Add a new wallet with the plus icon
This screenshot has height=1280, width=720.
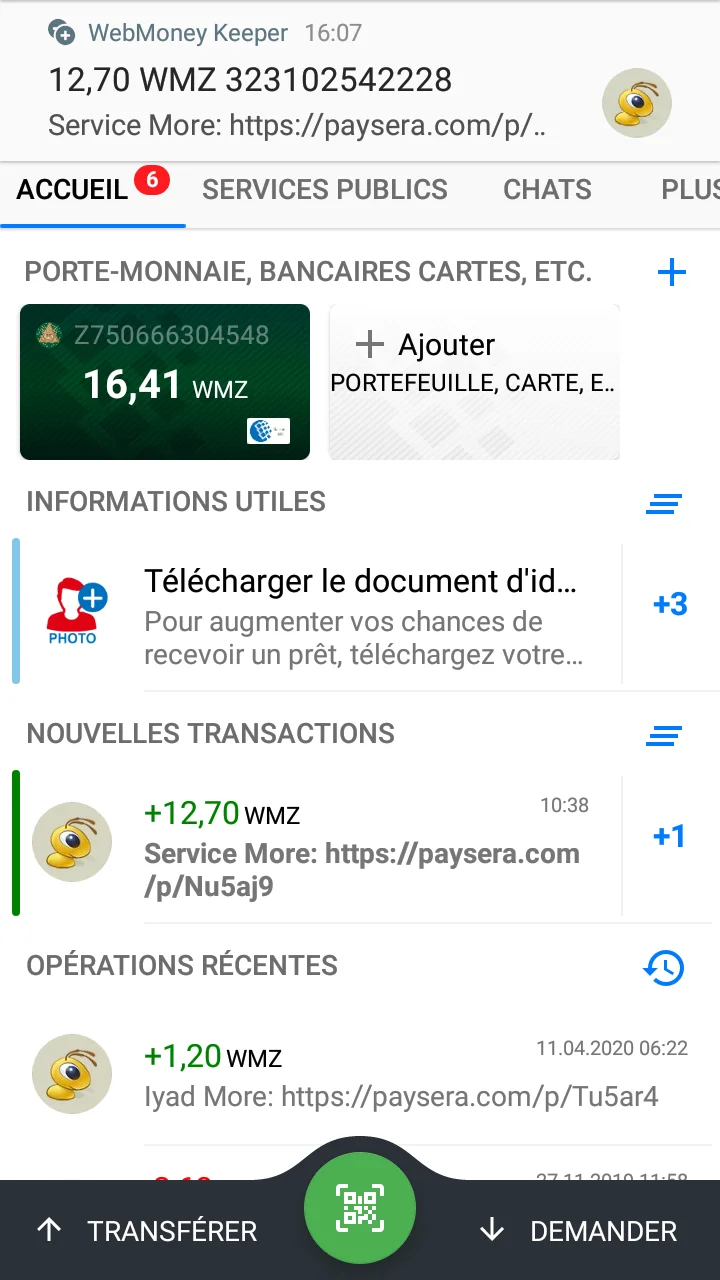pos(671,272)
